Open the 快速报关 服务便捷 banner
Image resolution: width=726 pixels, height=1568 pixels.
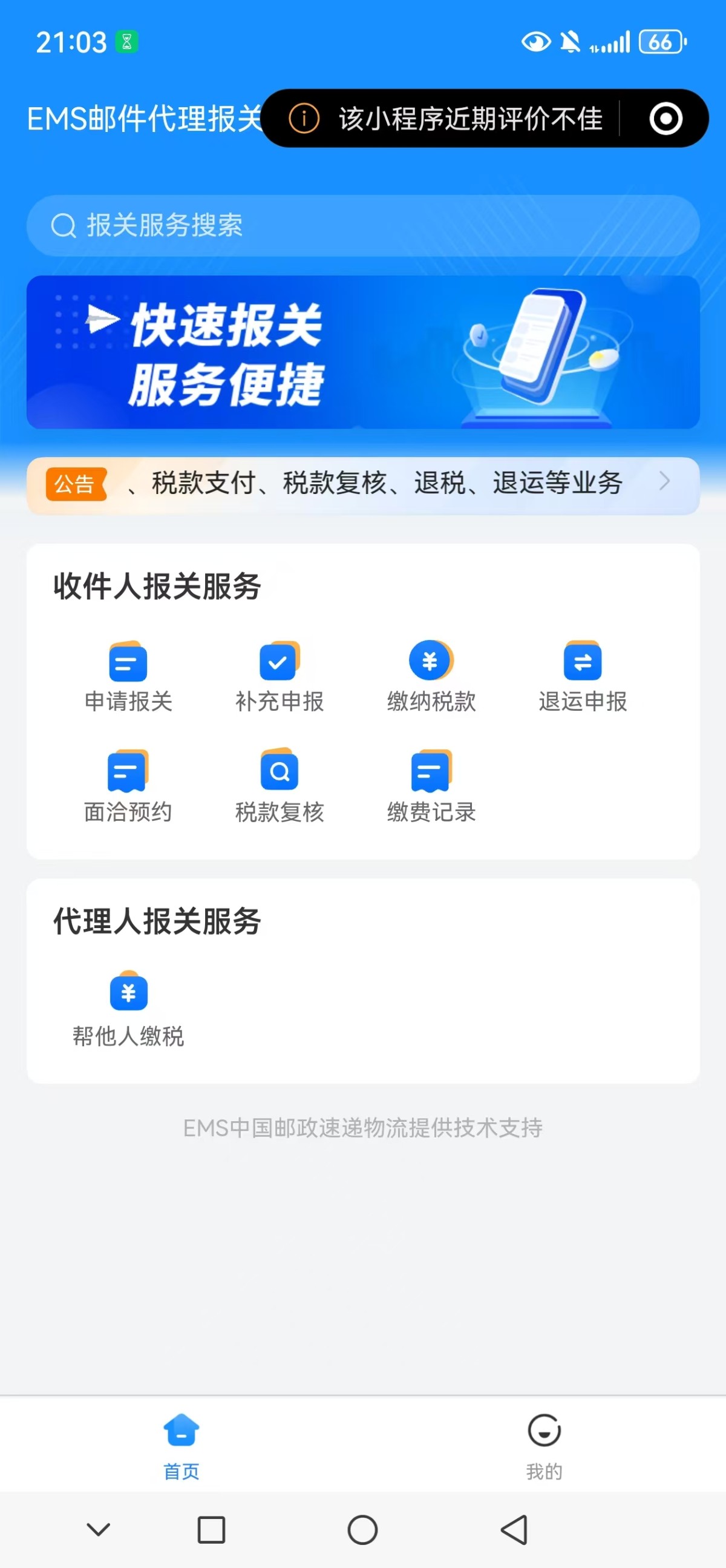(362, 352)
